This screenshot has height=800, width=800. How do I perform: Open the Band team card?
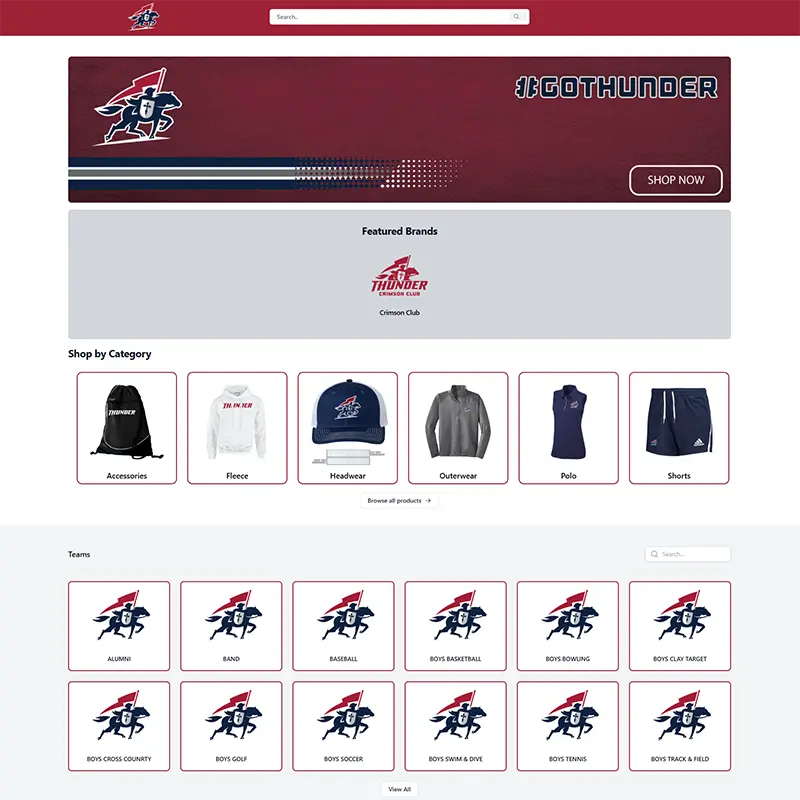click(x=231, y=626)
